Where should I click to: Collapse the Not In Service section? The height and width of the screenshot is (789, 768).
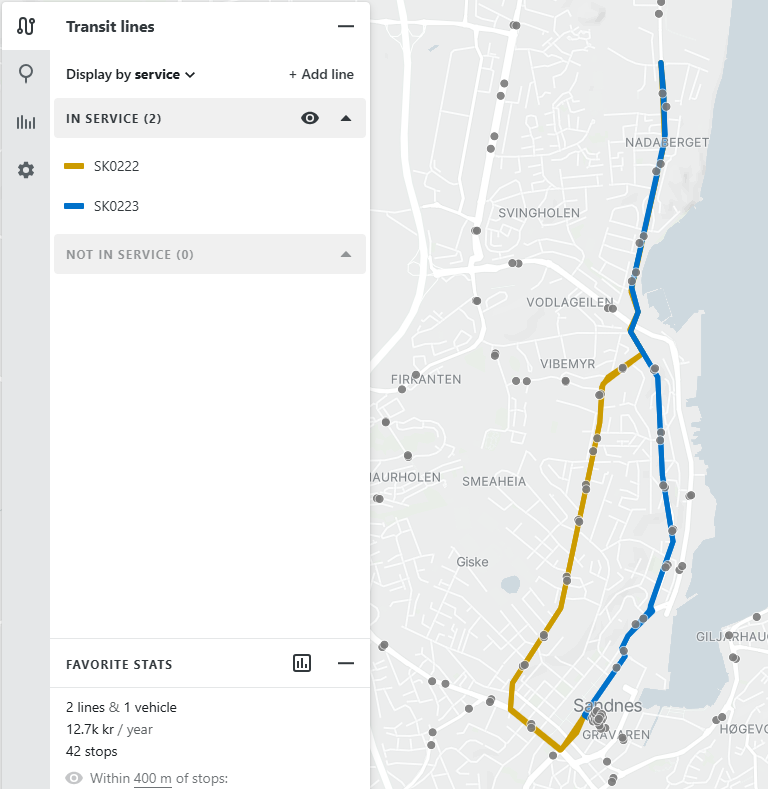pyautogui.click(x=346, y=254)
